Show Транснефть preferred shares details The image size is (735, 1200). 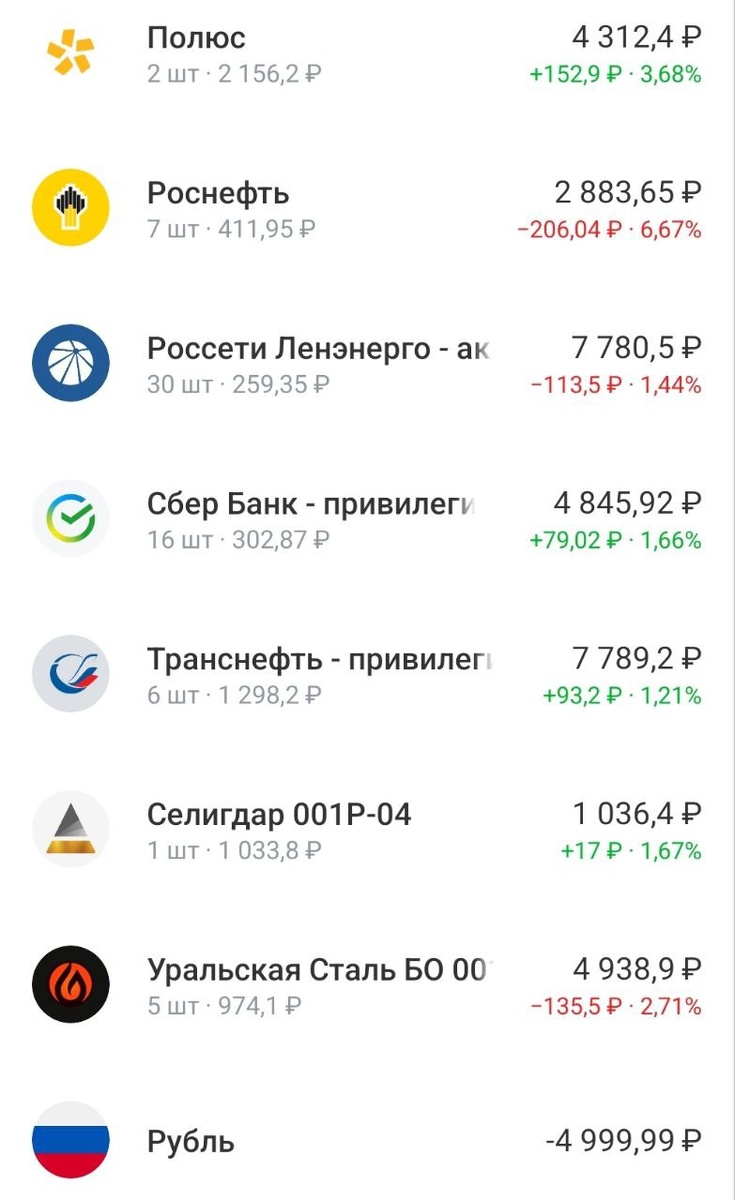pos(367,675)
